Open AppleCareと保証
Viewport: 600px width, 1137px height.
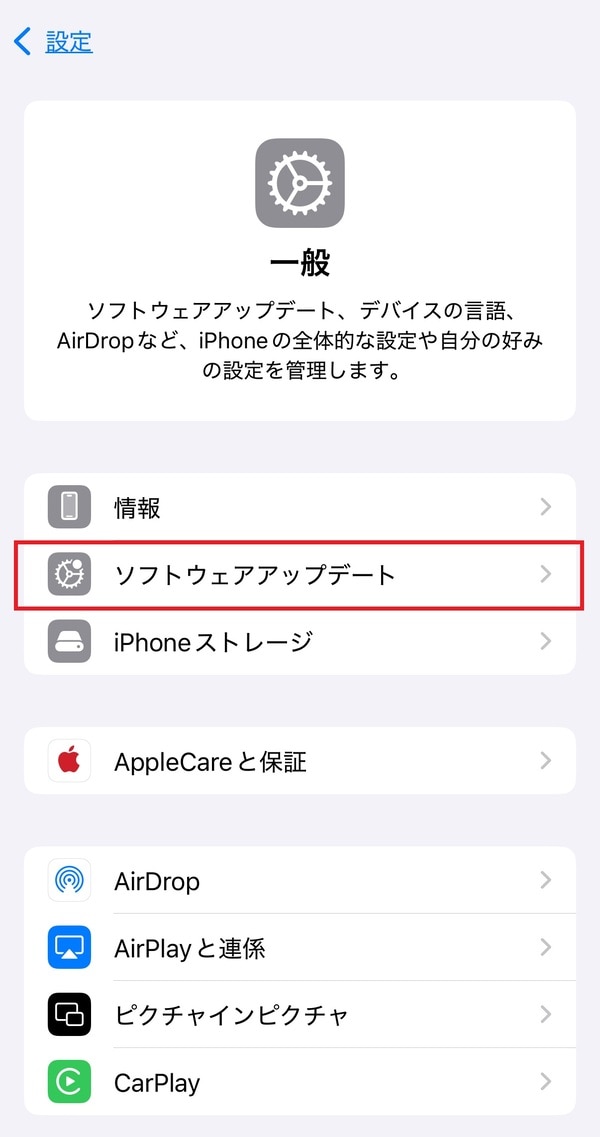tap(300, 761)
